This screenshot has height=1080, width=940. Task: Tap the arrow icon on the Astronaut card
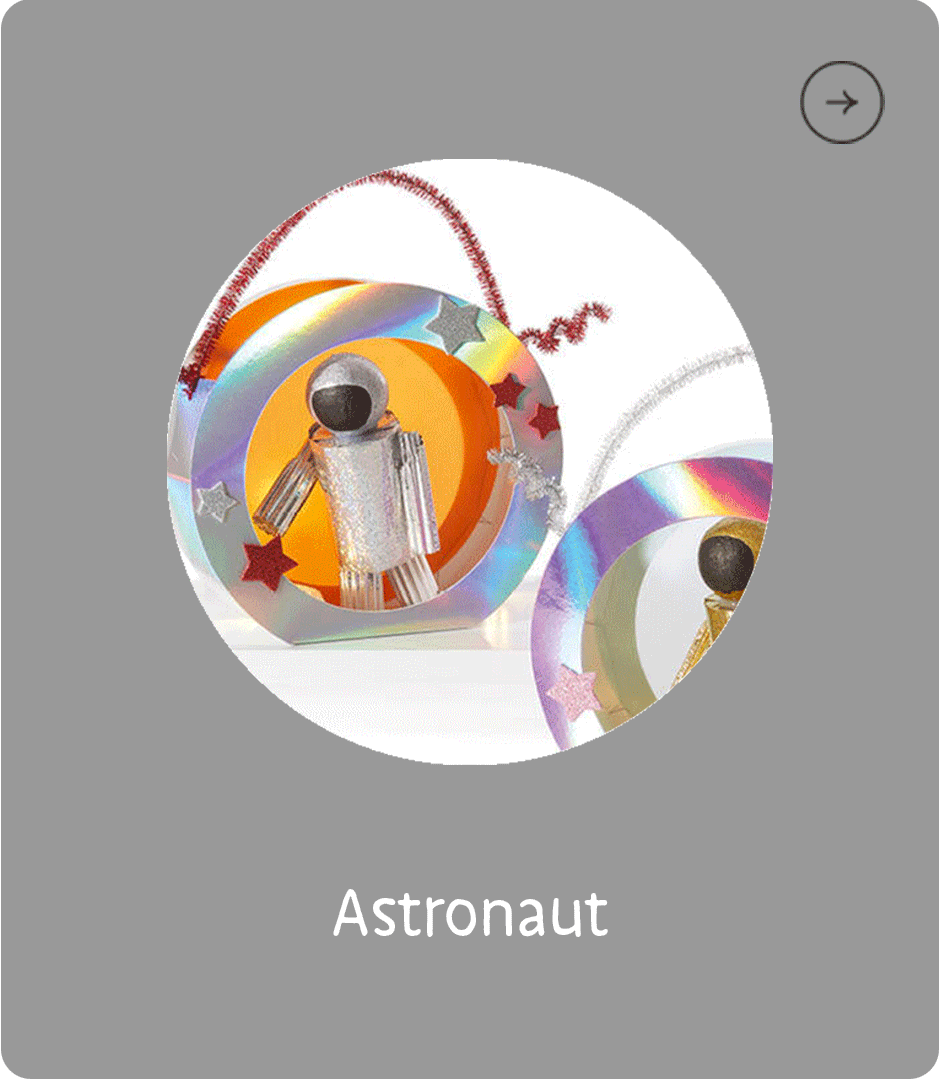[842, 102]
